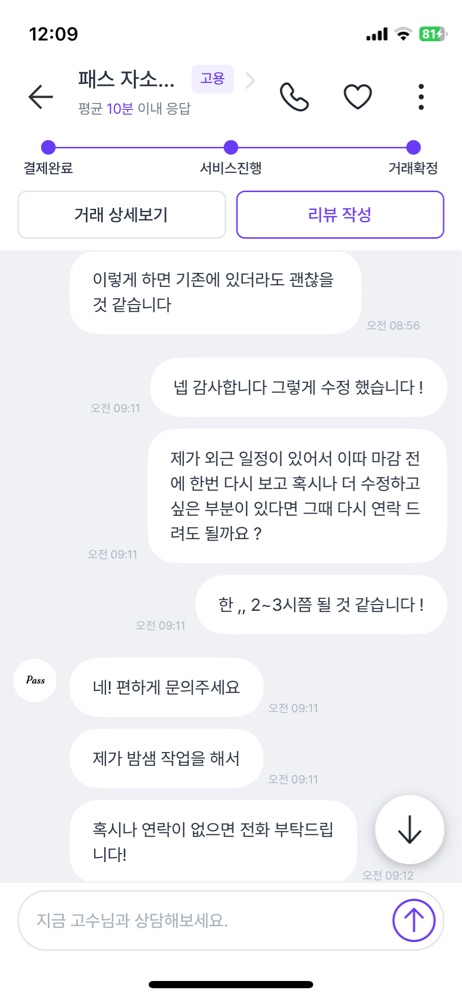Open 거래 상세보기

[122, 215]
